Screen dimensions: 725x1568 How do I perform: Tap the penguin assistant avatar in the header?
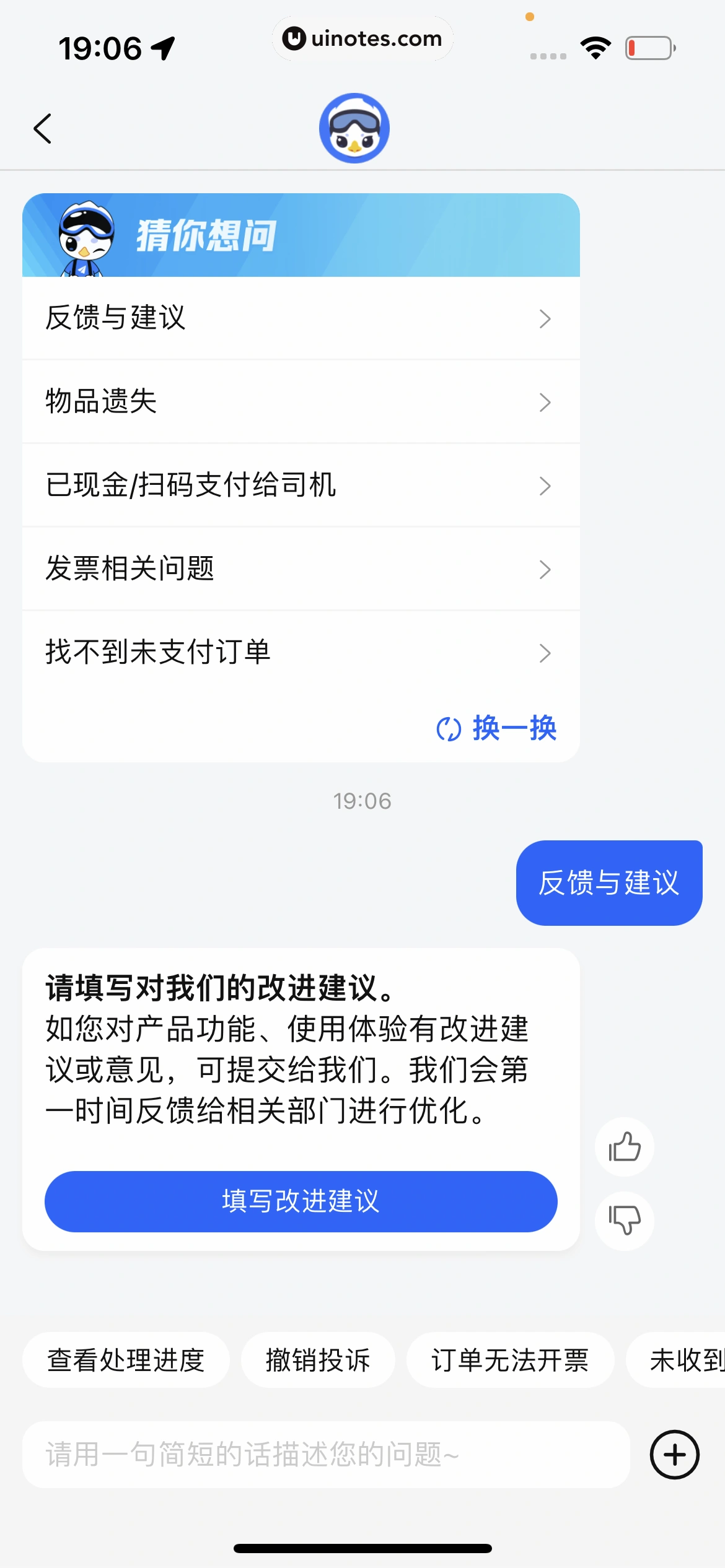354,127
